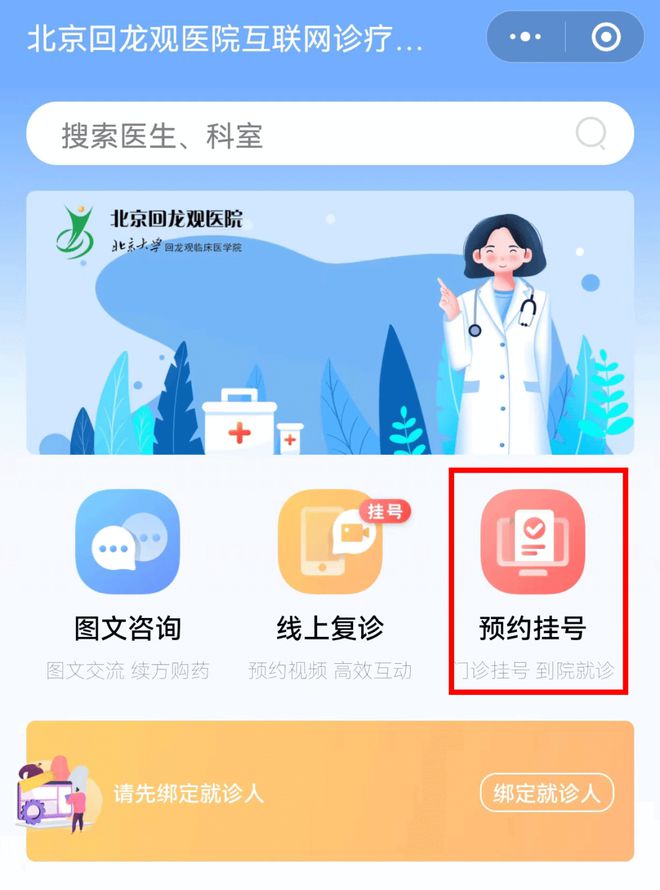Tap the 绑定就诊人 button
The height and width of the screenshot is (890, 660).
click(547, 793)
